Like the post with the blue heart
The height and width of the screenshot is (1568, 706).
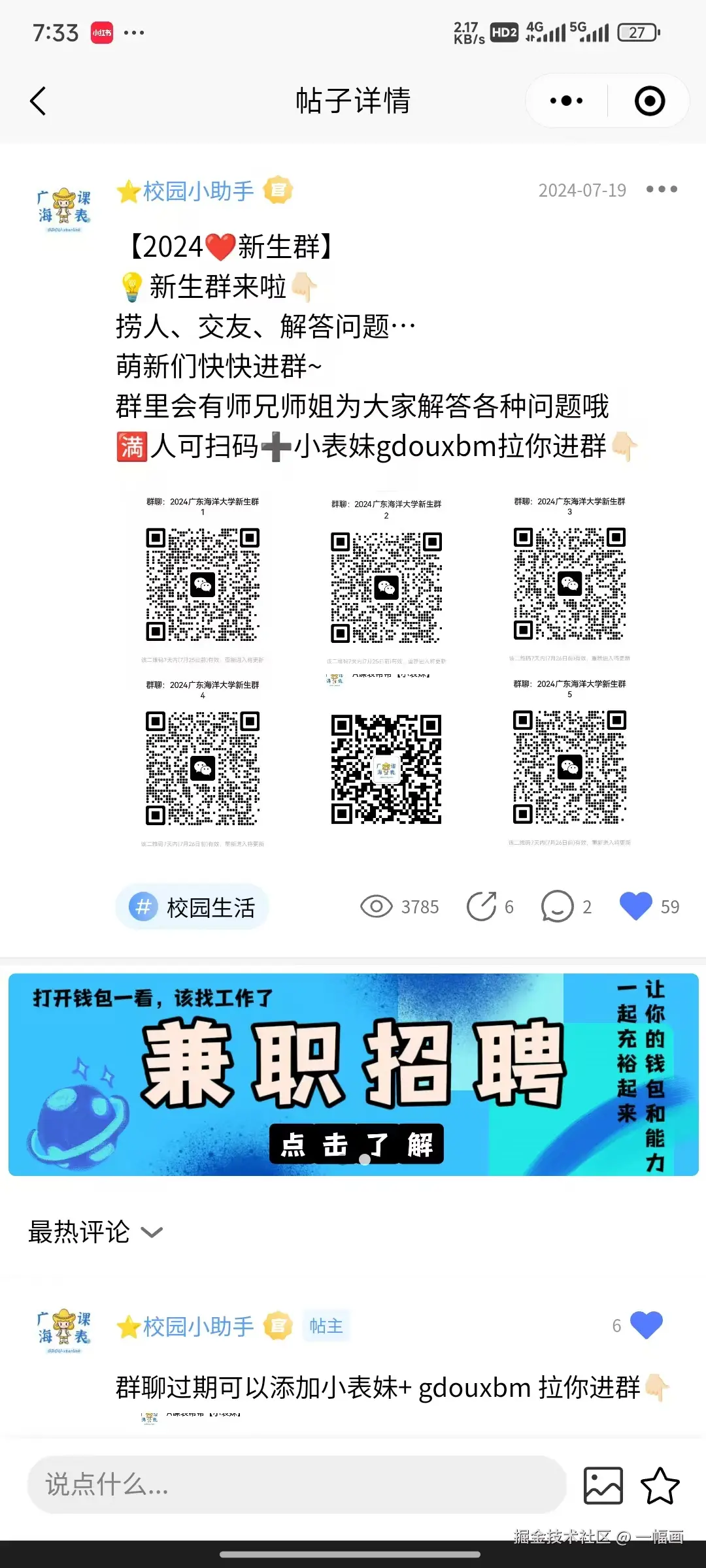click(635, 906)
